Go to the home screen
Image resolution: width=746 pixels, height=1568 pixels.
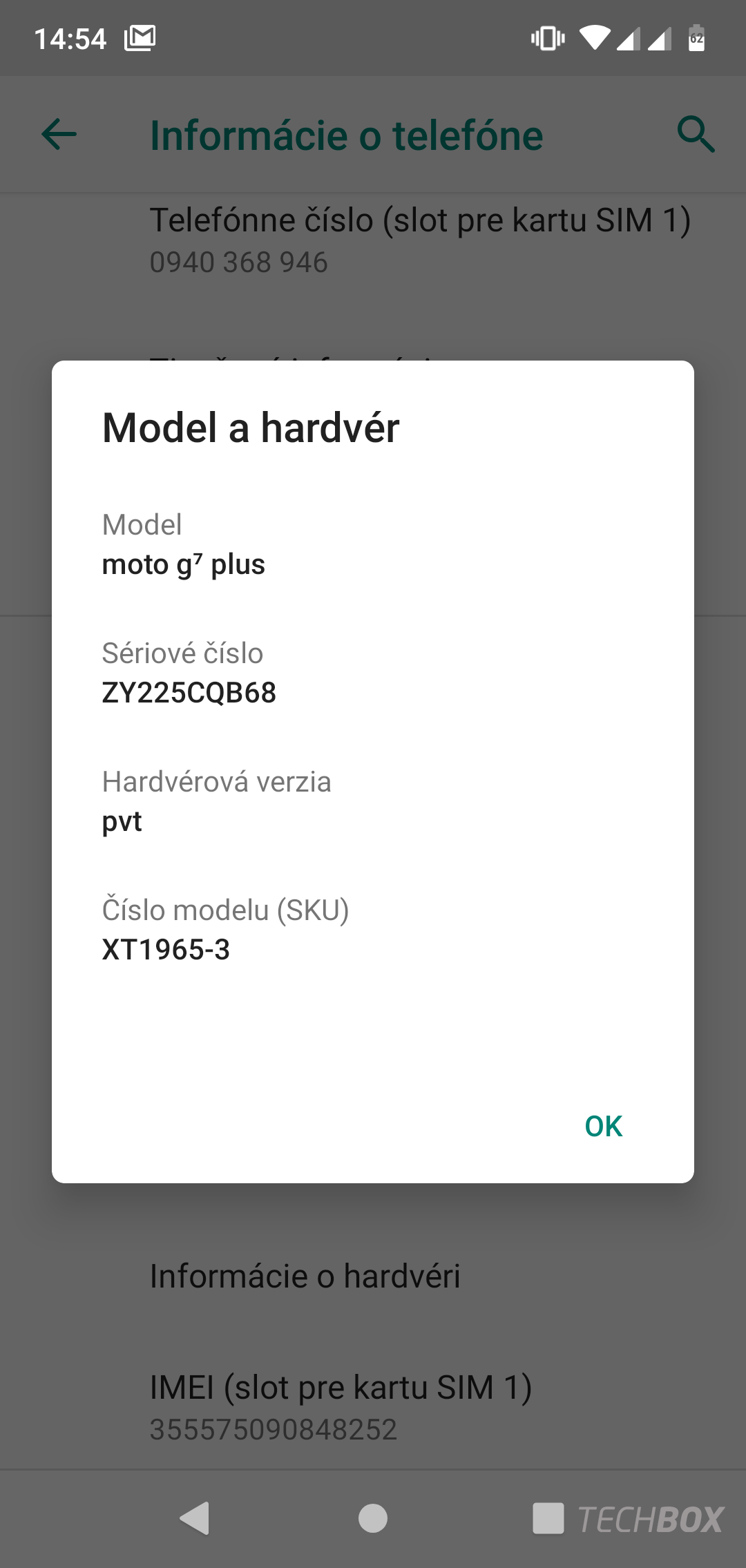point(373,1518)
